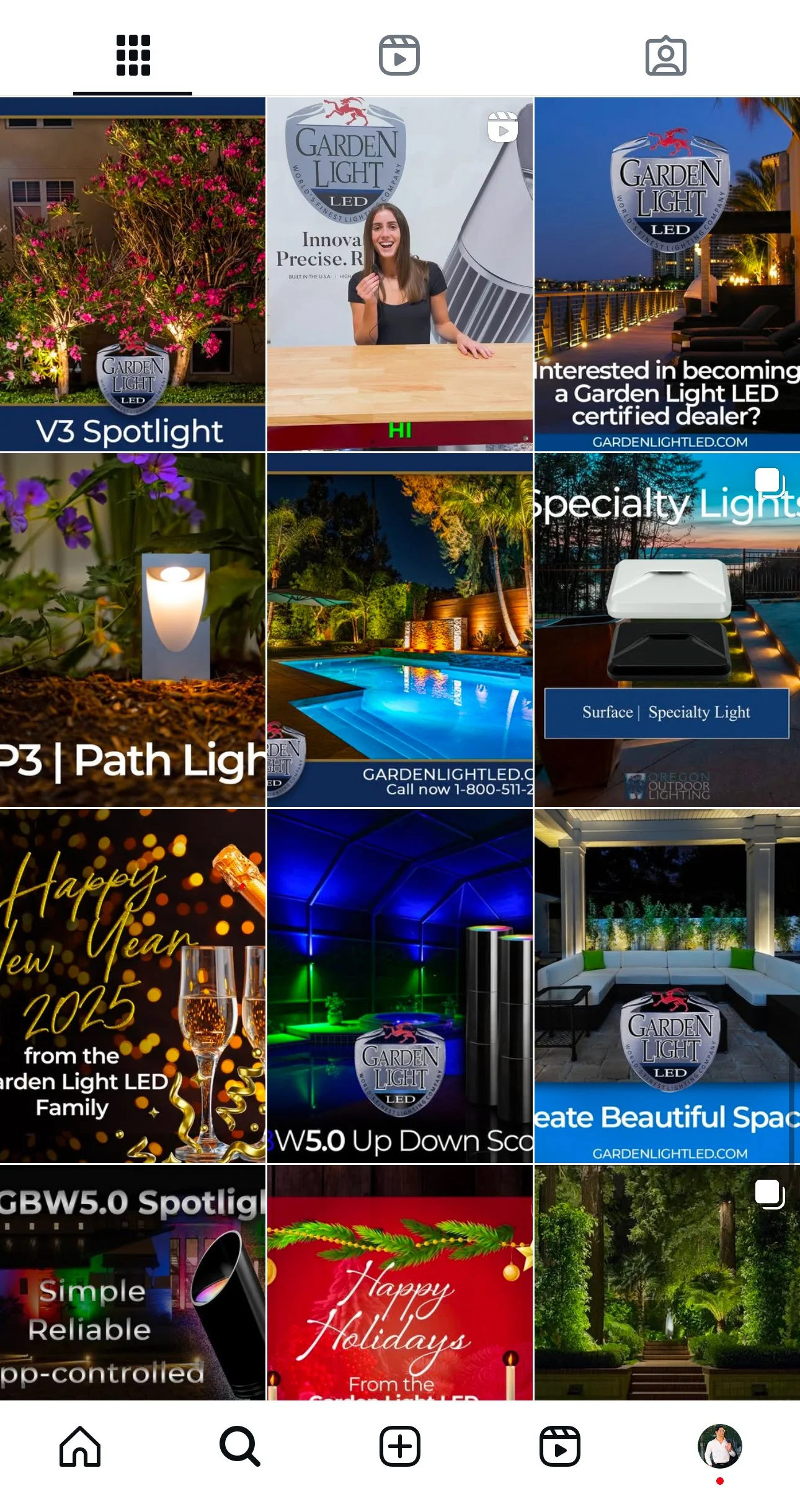
Task: Switch to the Reels tab on profile
Action: point(399,55)
